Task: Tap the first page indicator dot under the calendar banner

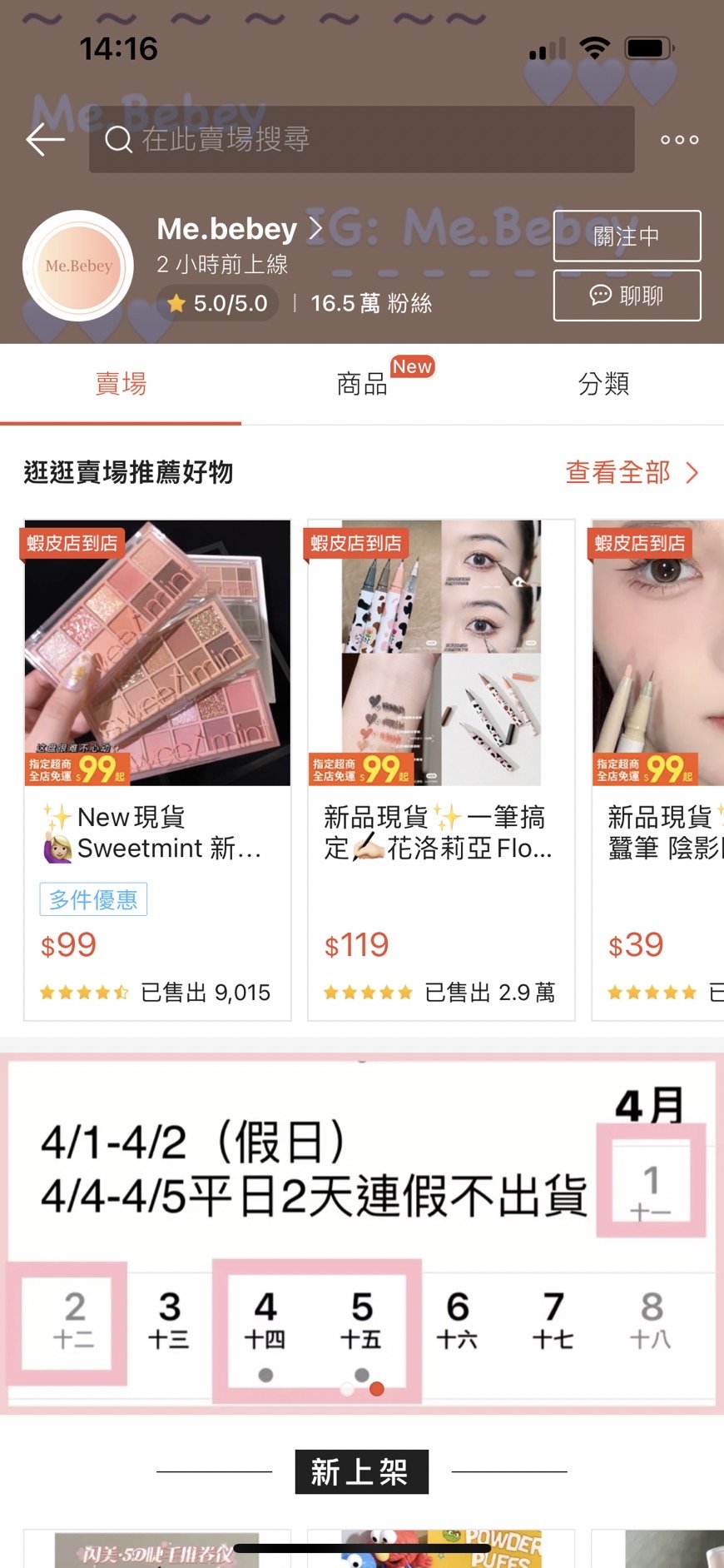Action: pos(347,1389)
